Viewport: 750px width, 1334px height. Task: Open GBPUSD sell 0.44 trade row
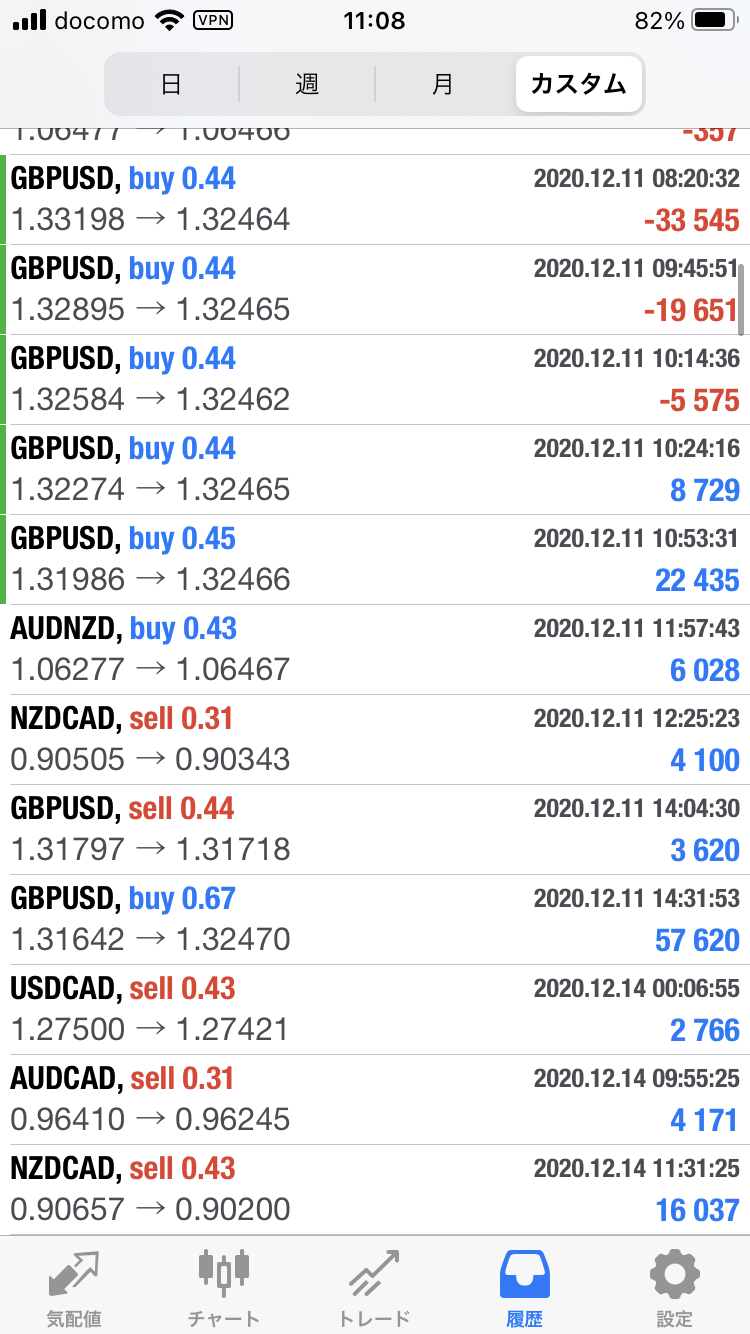(375, 830)
